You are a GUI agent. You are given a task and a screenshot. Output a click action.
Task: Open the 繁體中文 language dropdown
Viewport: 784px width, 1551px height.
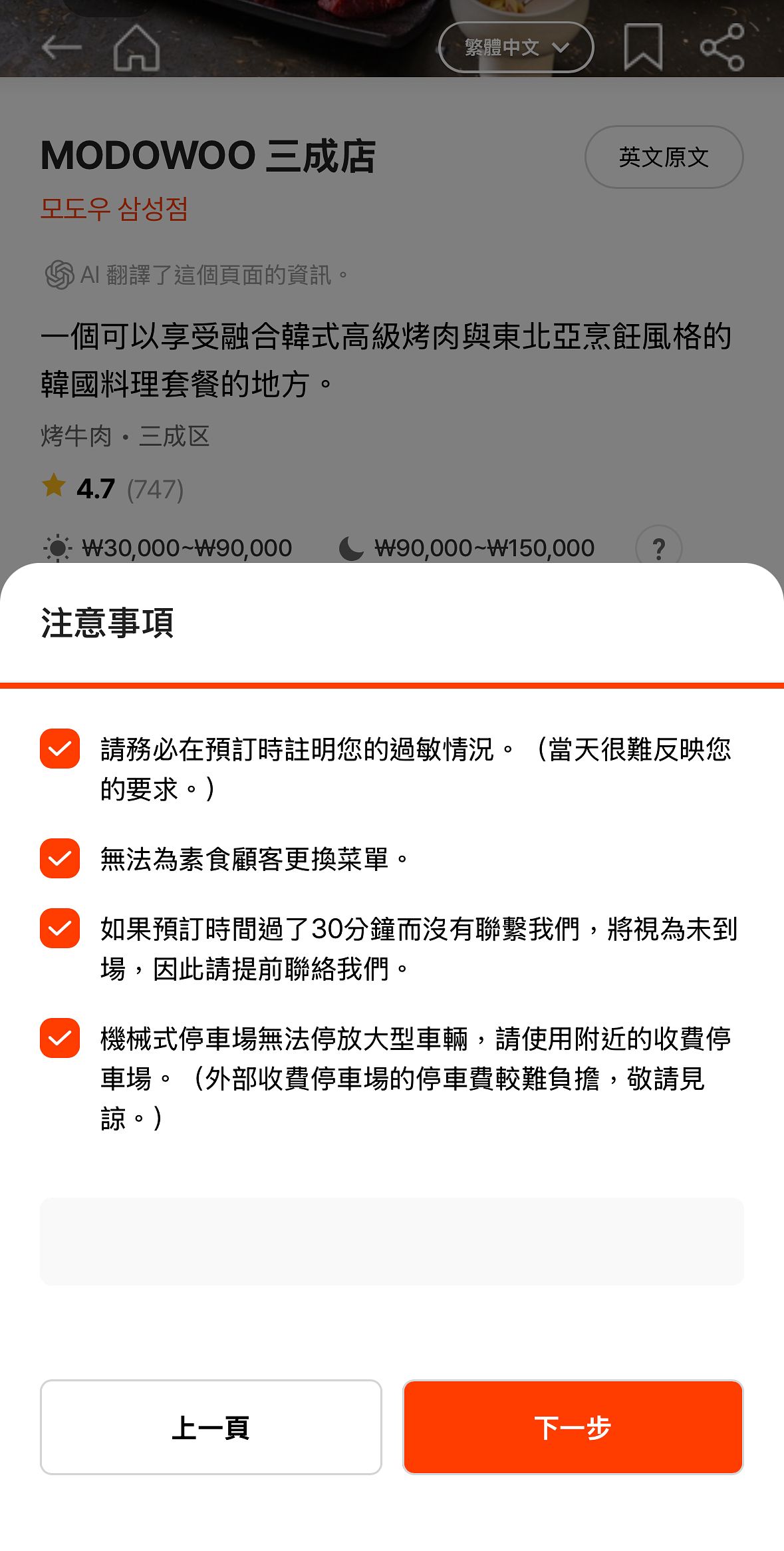coord(516,47)
